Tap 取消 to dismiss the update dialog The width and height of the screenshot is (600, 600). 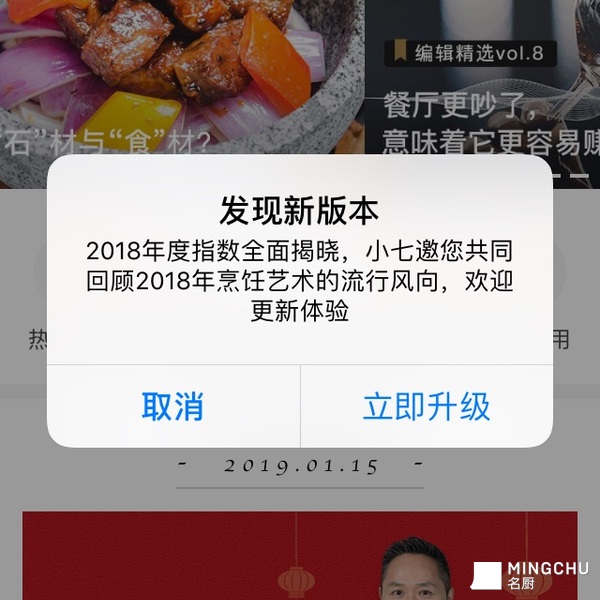(173, 406)
